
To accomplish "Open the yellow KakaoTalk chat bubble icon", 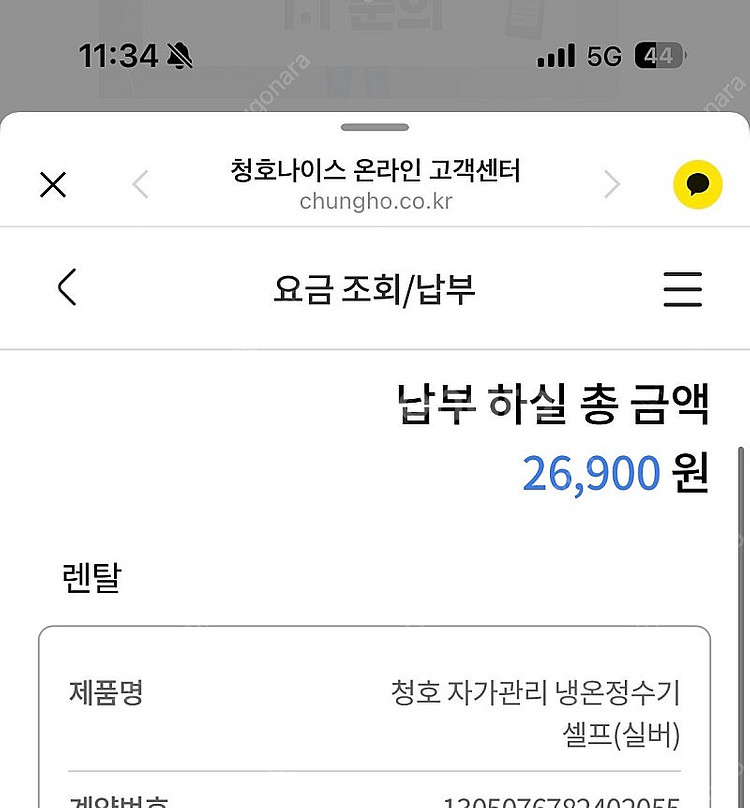I will point(697,184).
